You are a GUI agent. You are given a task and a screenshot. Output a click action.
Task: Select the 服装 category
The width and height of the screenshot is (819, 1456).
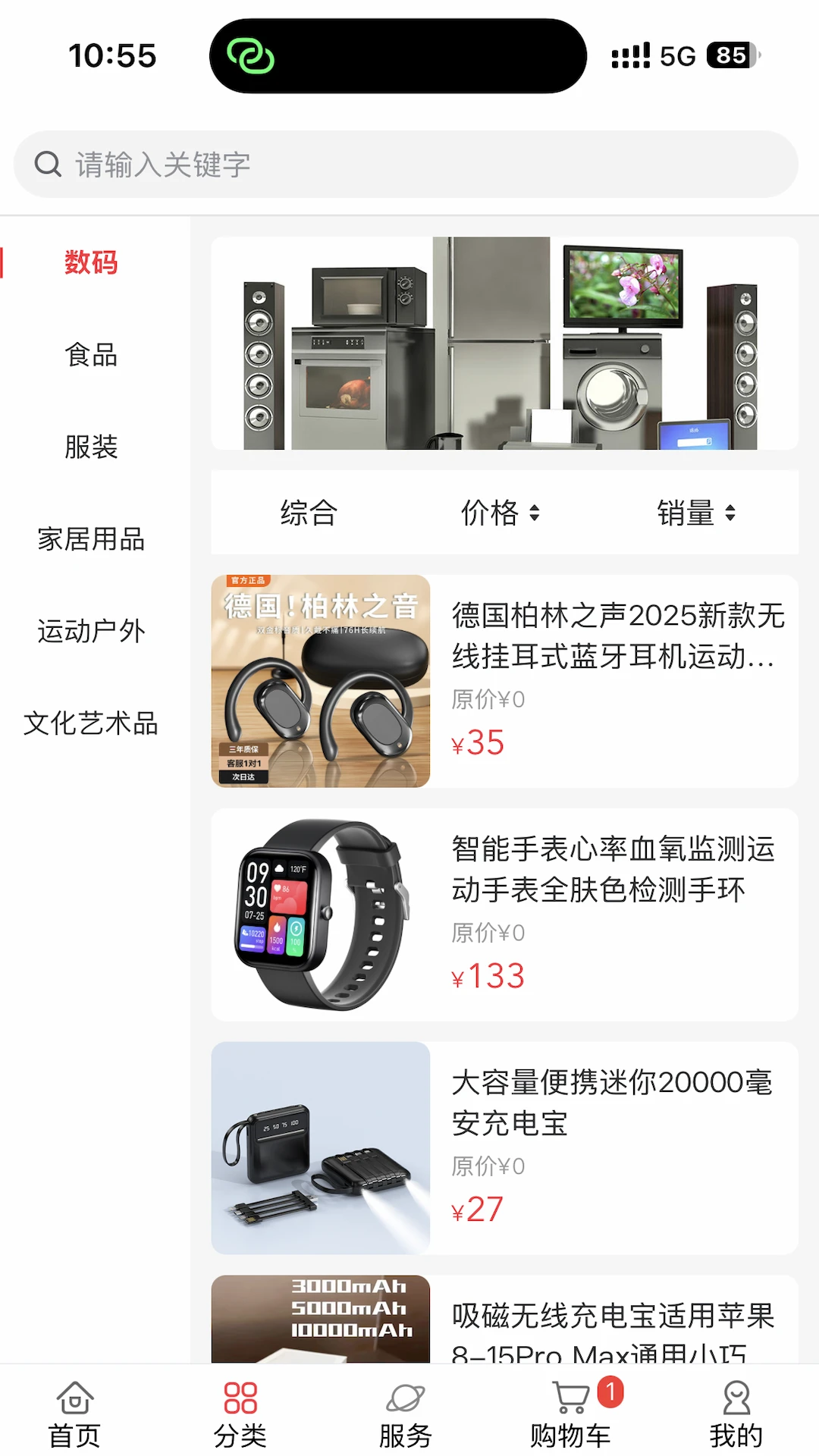[90, 447]
